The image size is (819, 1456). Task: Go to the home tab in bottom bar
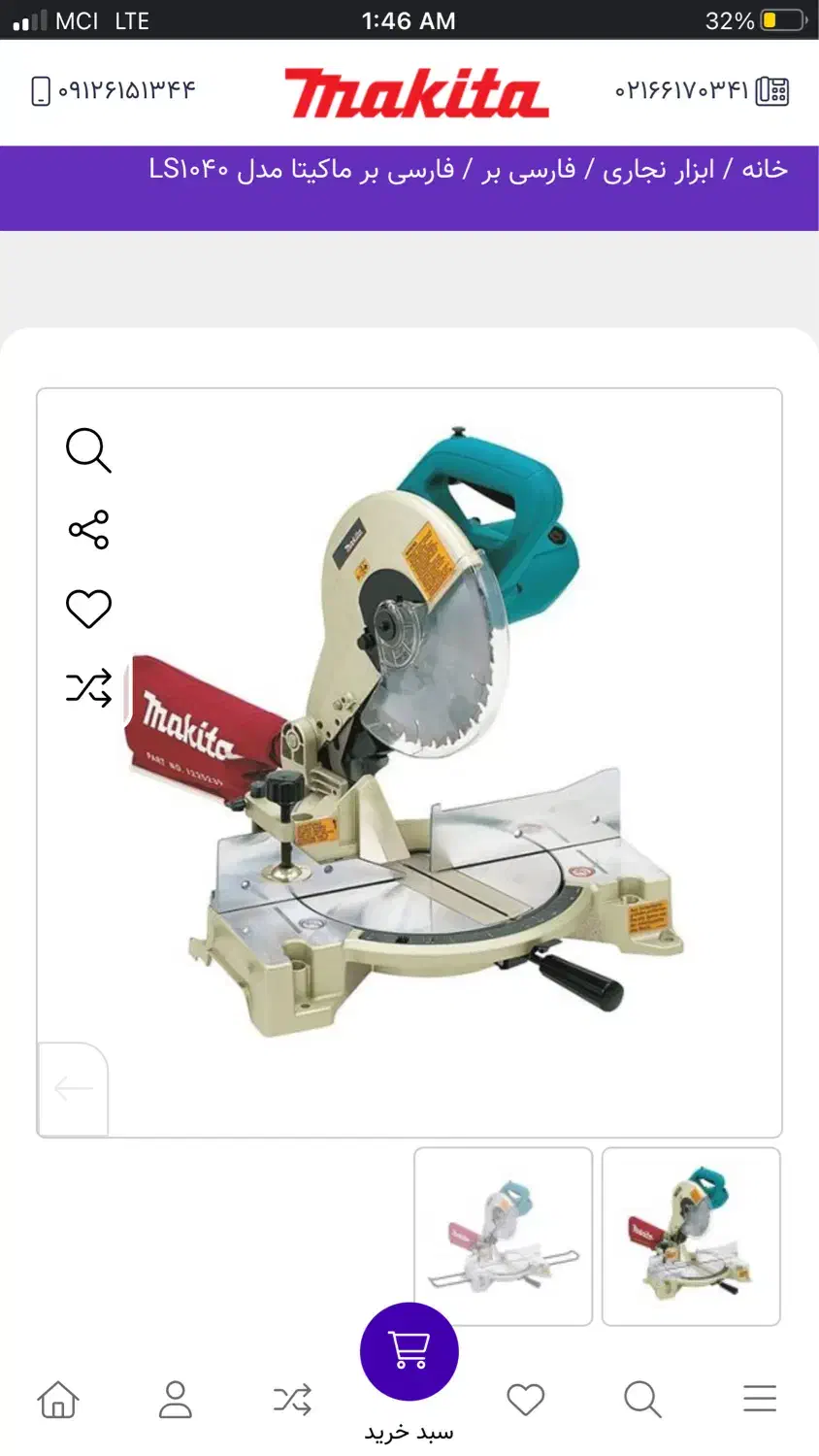pyautogui.click(x=58, y=1399)
